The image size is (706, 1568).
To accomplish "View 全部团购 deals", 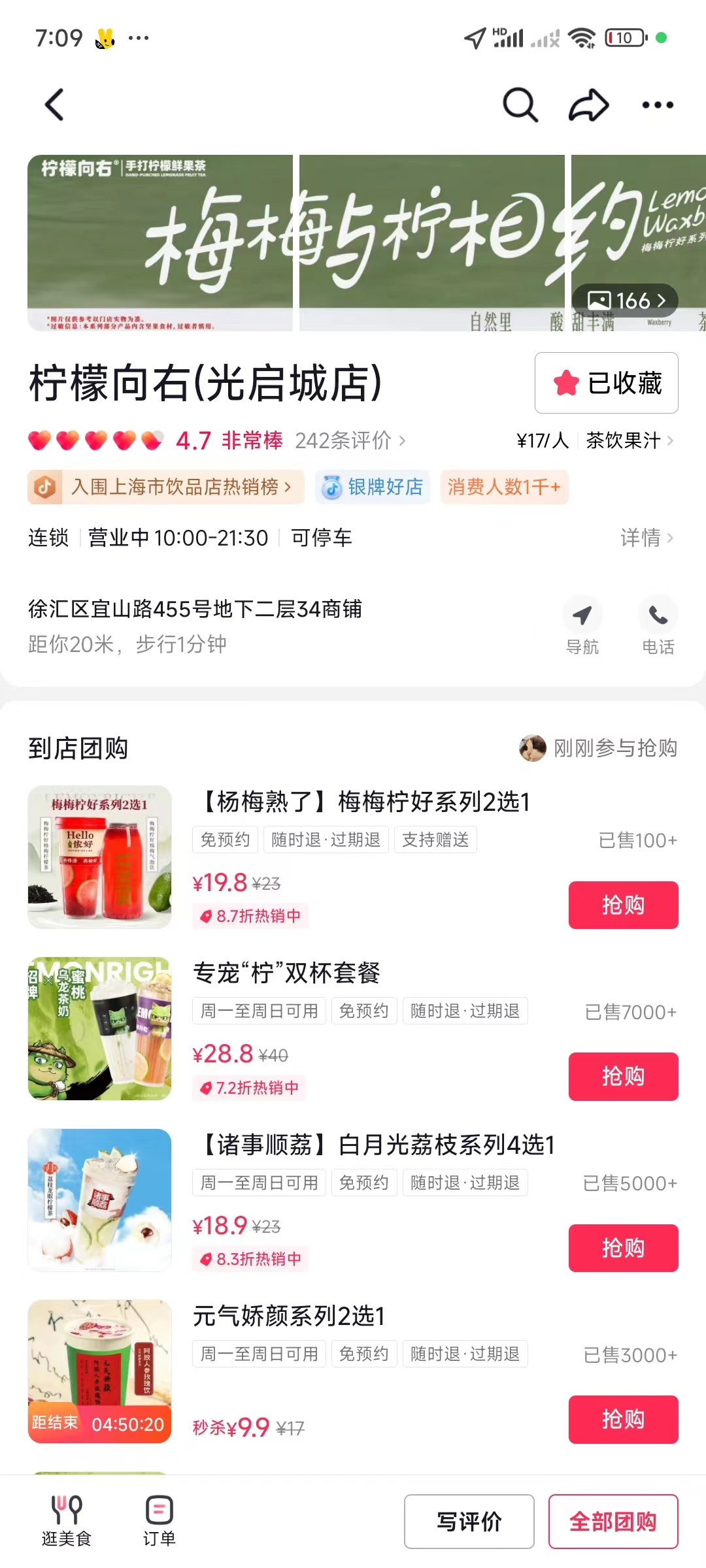I will point(613,1521).
